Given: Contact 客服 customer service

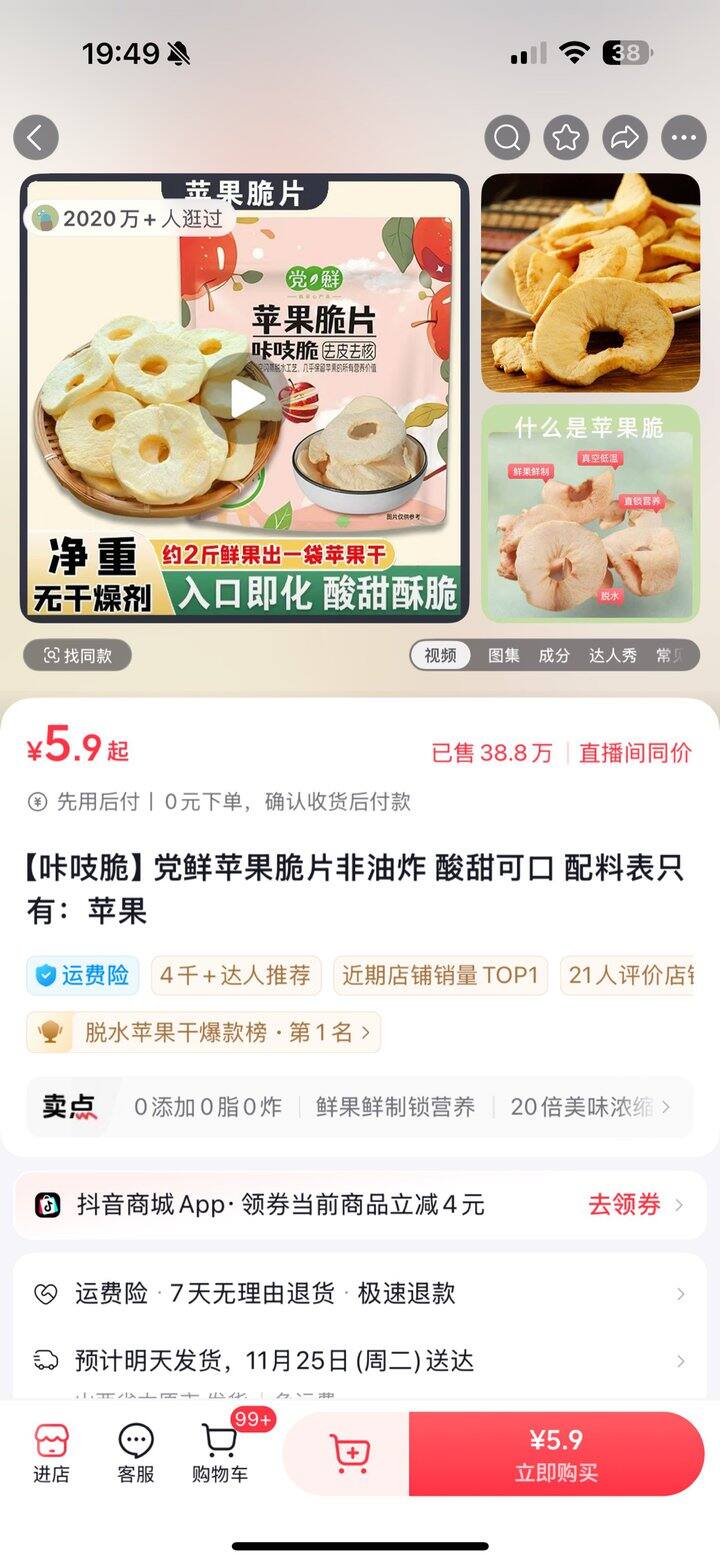Looking at the screenshot, I should click(x=136, y=1452).
